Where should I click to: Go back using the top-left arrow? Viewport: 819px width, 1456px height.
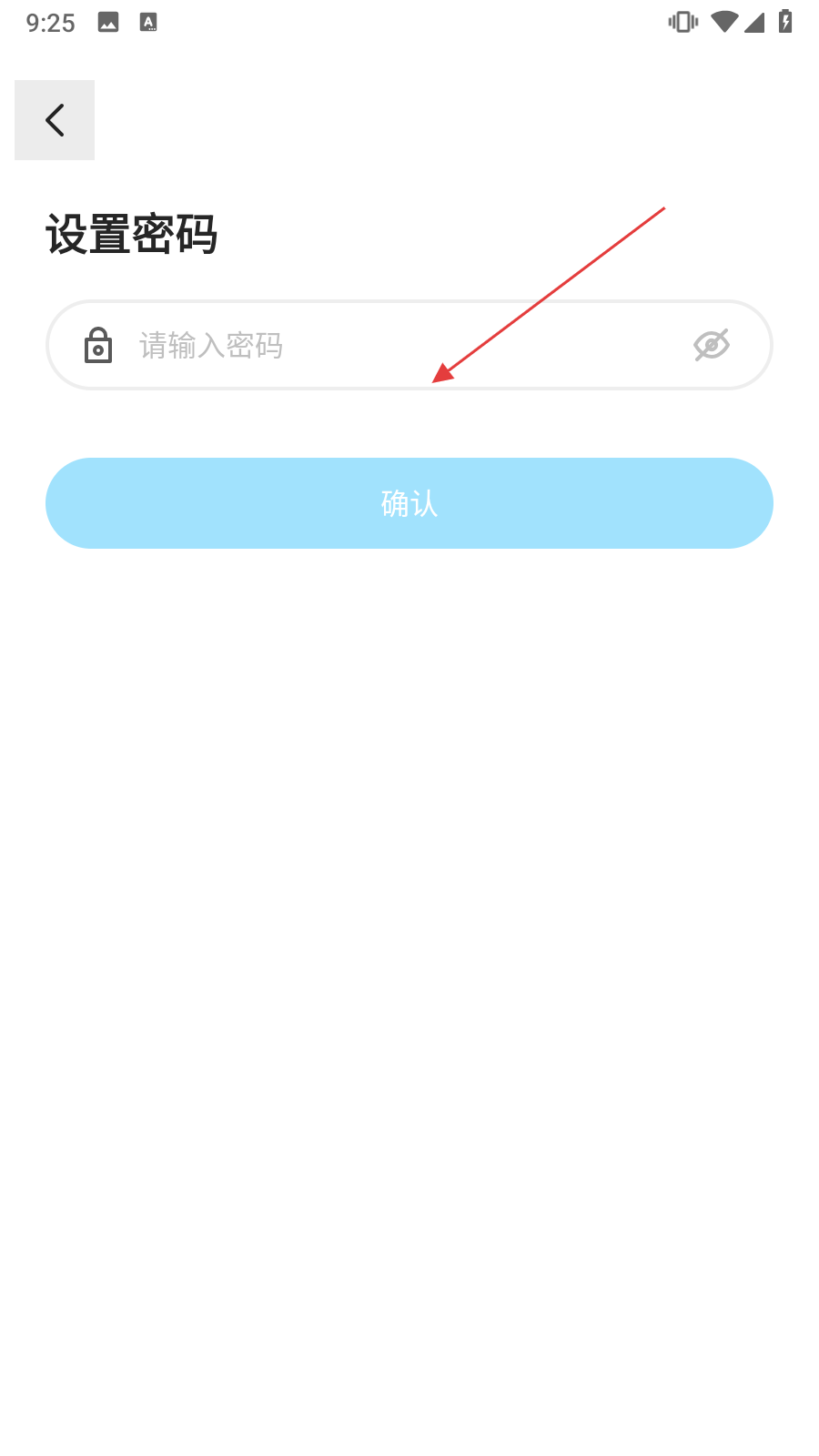pos(55,120)
